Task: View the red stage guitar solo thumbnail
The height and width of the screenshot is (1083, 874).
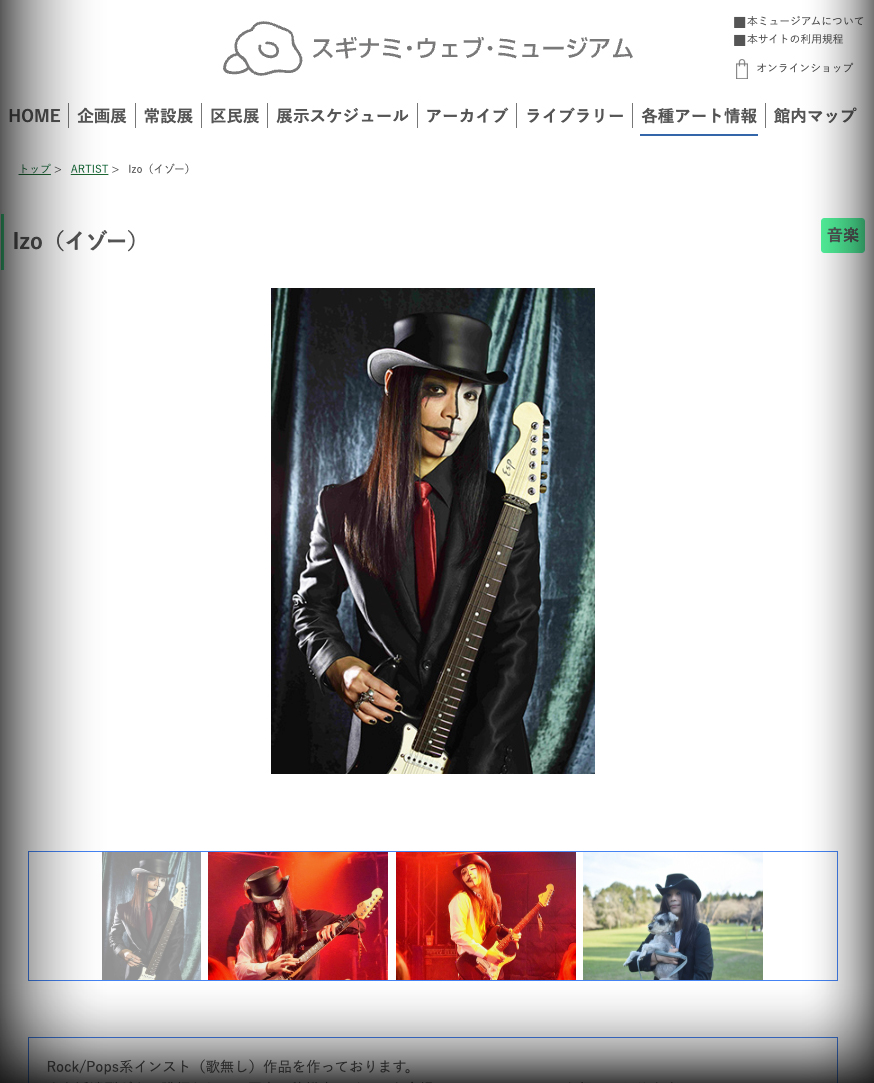Action: pos(298,916)
